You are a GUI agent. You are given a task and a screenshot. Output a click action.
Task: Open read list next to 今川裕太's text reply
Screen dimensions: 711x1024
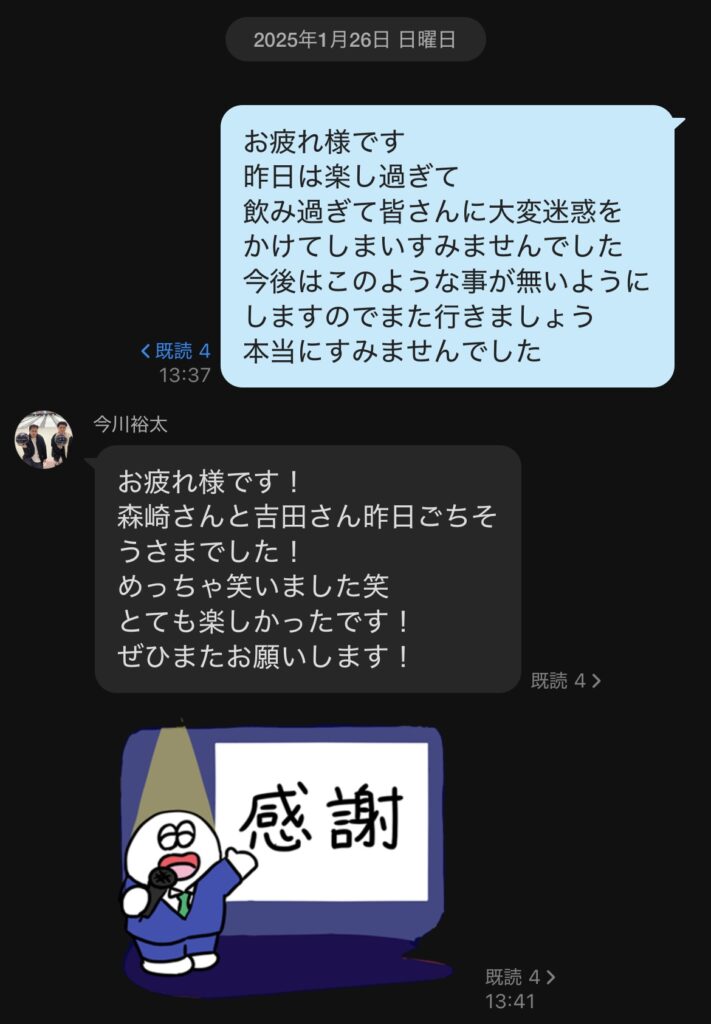(x=566, y=681)
